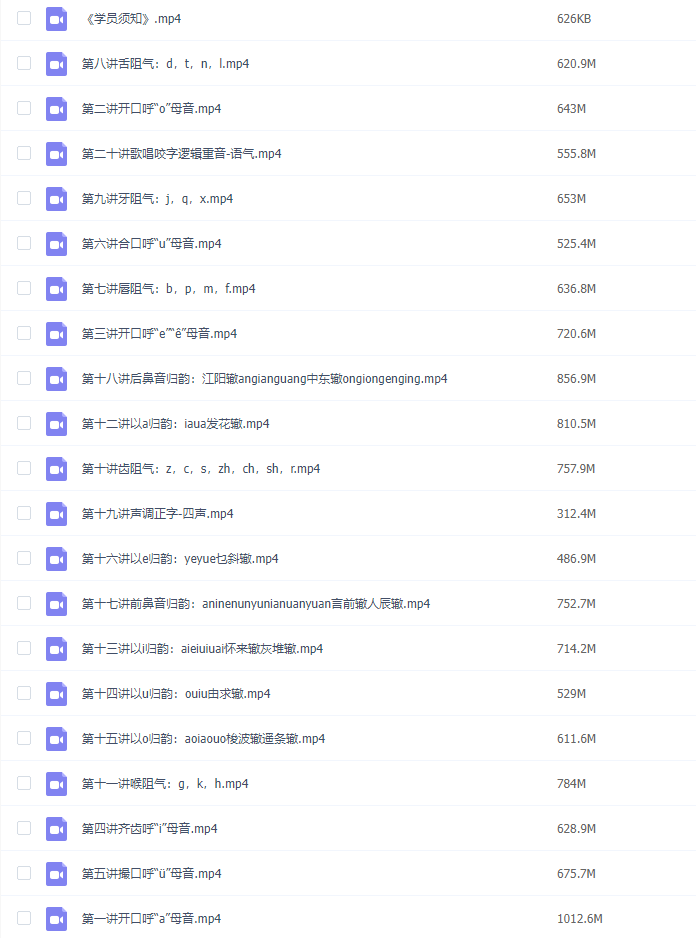Tick checkbox for 第十二讲以a归韵 file
Screen dimensions: 696x938
pos(24,423)
